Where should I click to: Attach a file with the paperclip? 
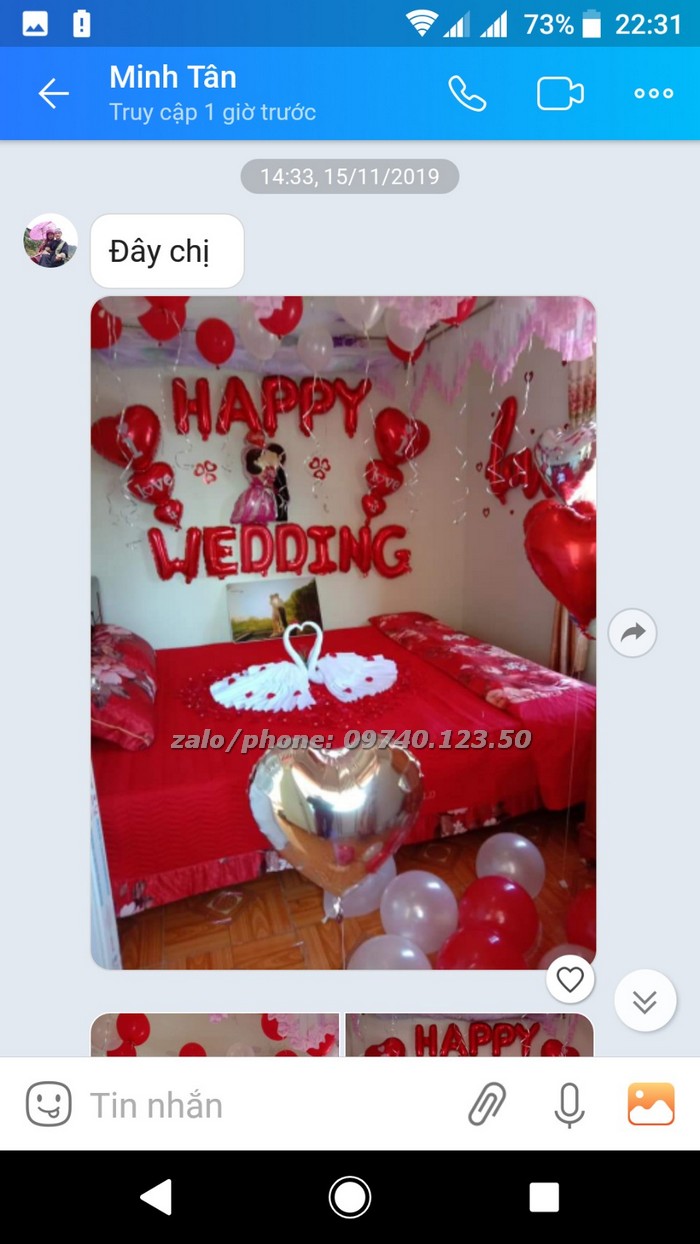coord(487,1105)
